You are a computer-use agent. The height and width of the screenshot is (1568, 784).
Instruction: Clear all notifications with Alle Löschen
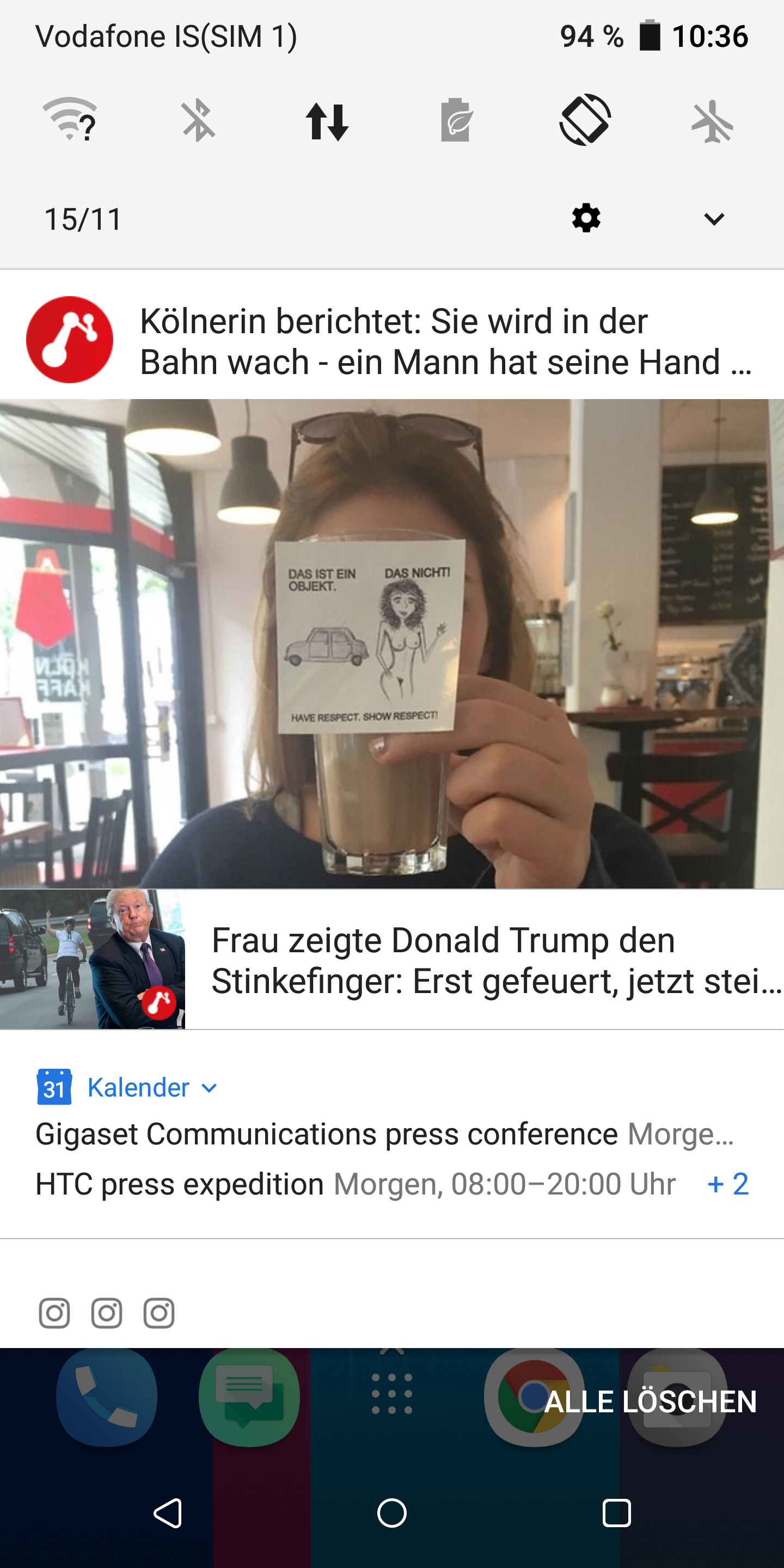click(x=650, y=1402)
